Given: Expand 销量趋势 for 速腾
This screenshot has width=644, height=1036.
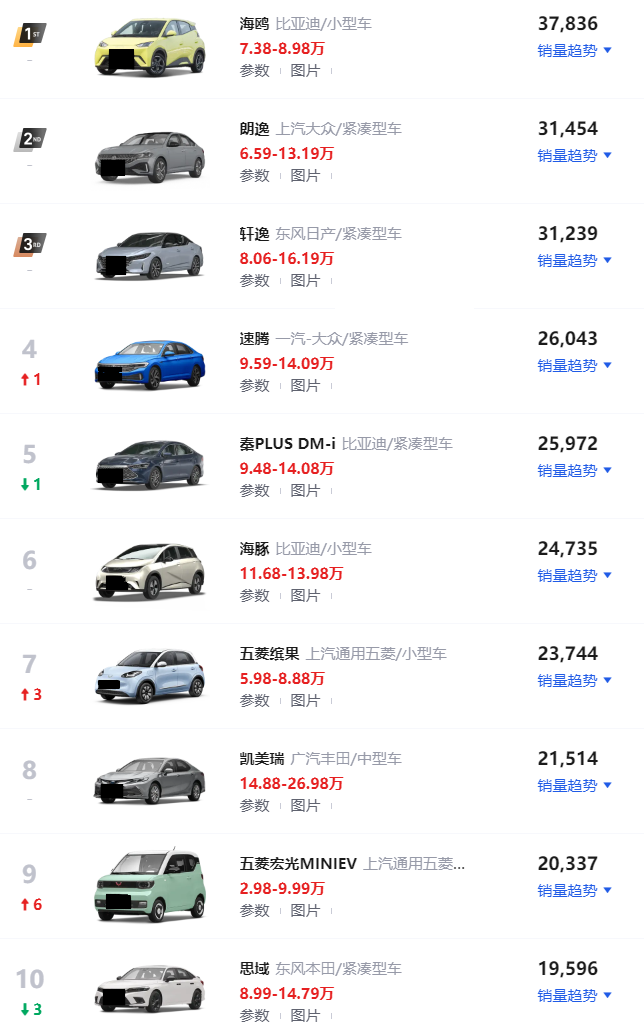Looking at the screenshot, I should click(x=574, y=365).
